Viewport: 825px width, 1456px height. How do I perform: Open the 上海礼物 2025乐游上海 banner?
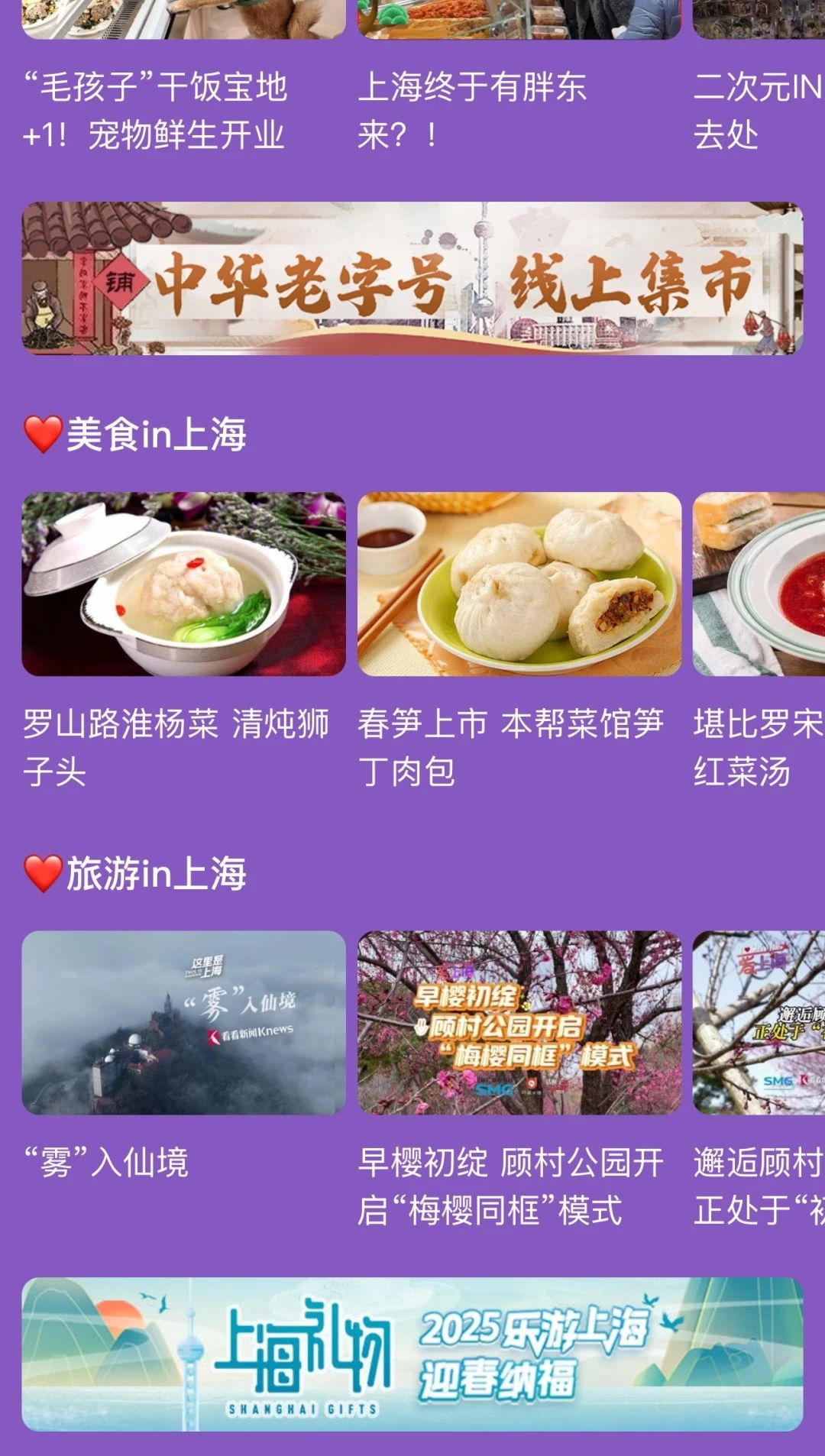tap(412, 1354)
